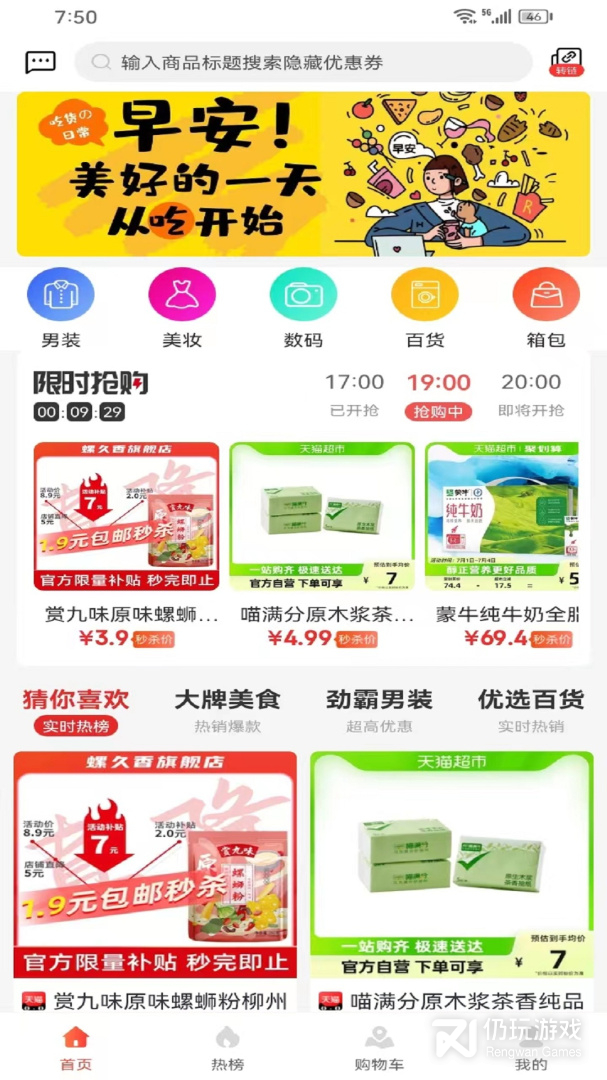The image size is (607, 1080).
Task: Open the 美妆 category
Action: (182, 307)
